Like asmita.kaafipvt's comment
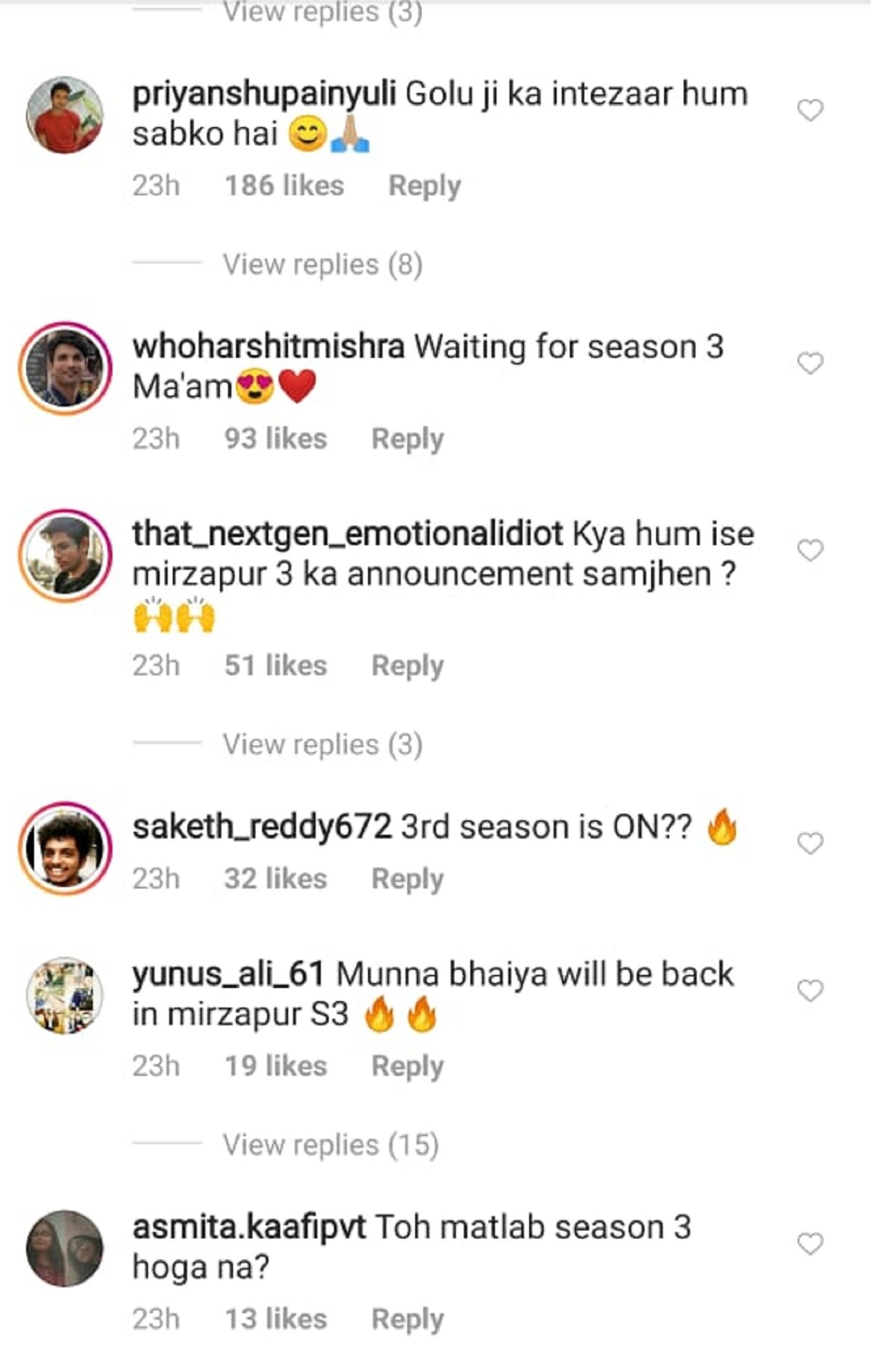871x1372 pixels. tap(810, 1244)
